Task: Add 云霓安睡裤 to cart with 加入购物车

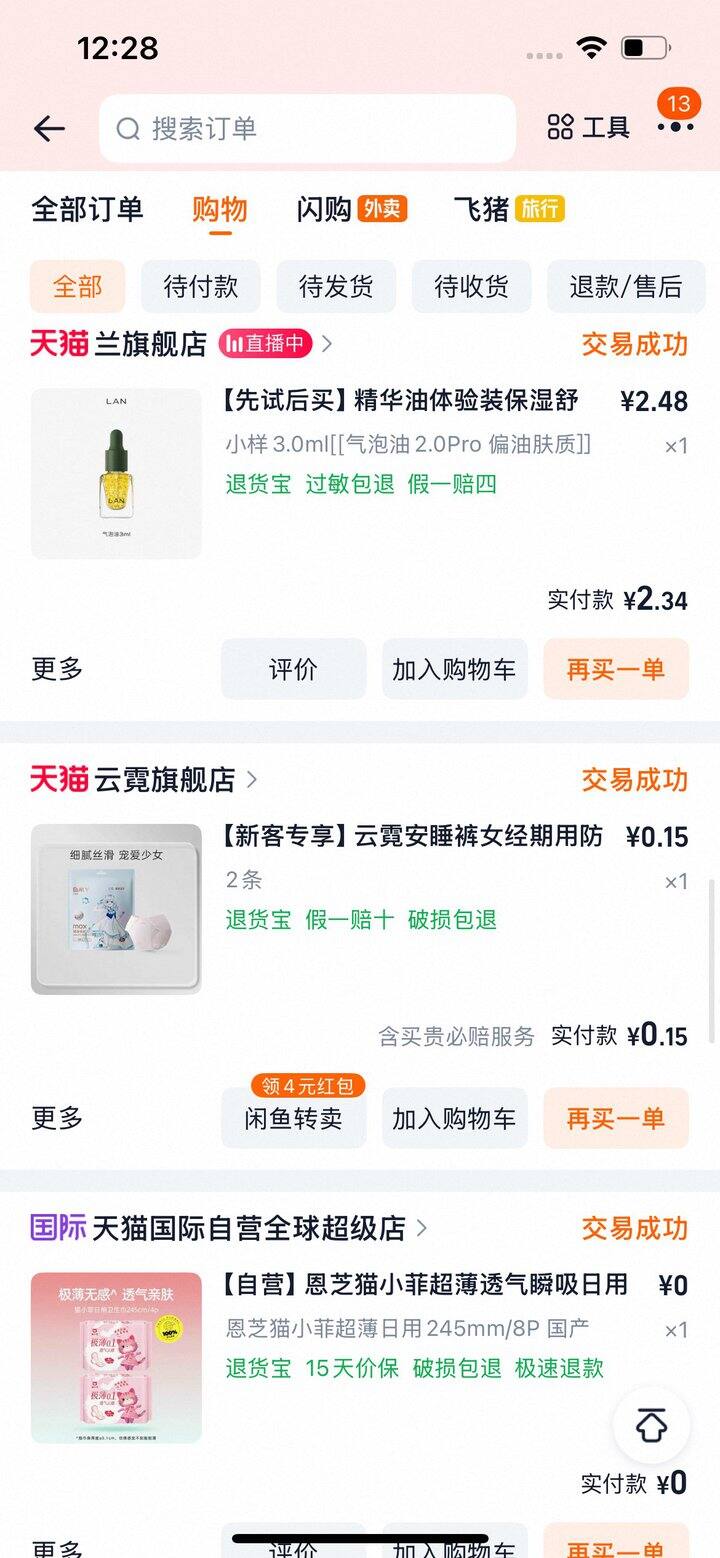Action: [454, 1118]
